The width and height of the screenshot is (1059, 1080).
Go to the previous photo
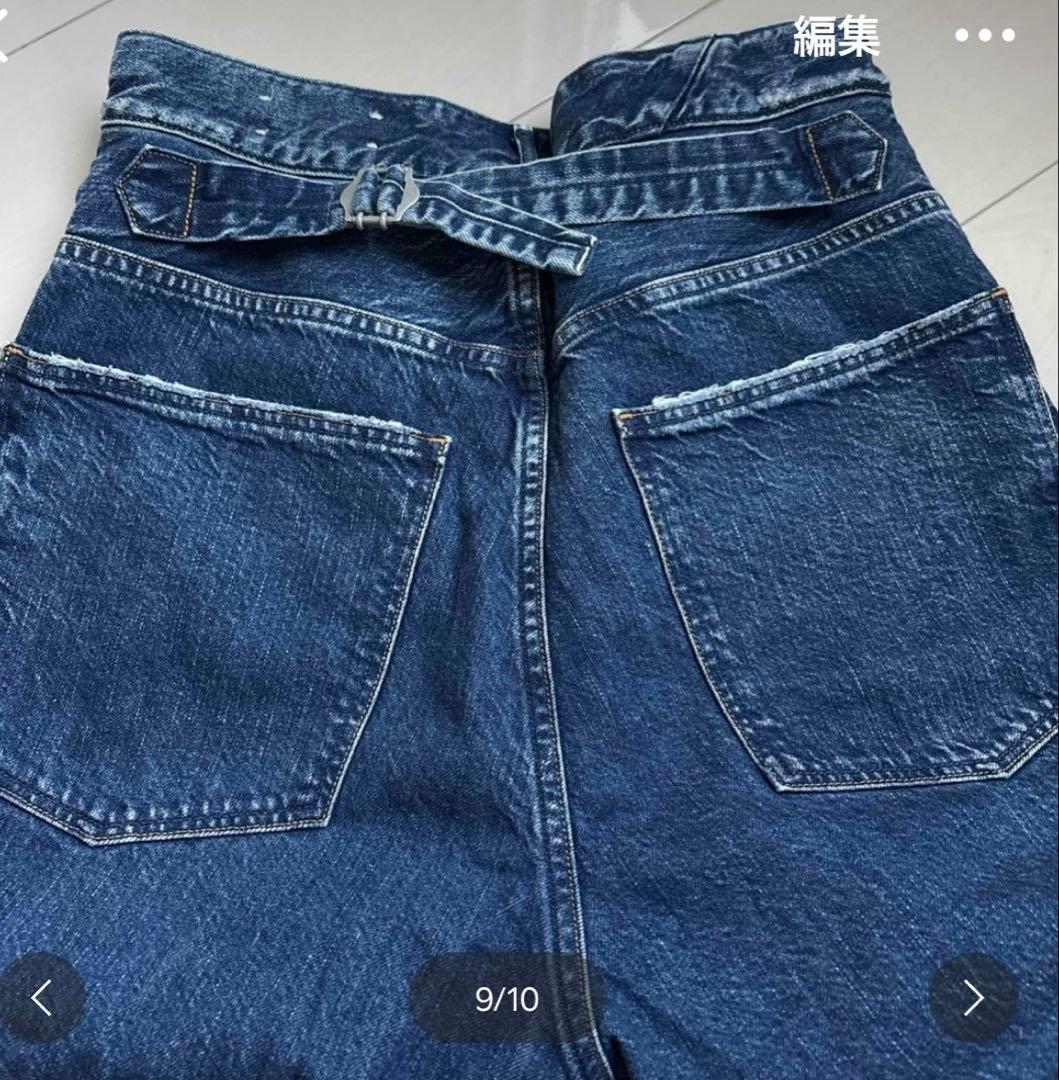tap(41, 996)
